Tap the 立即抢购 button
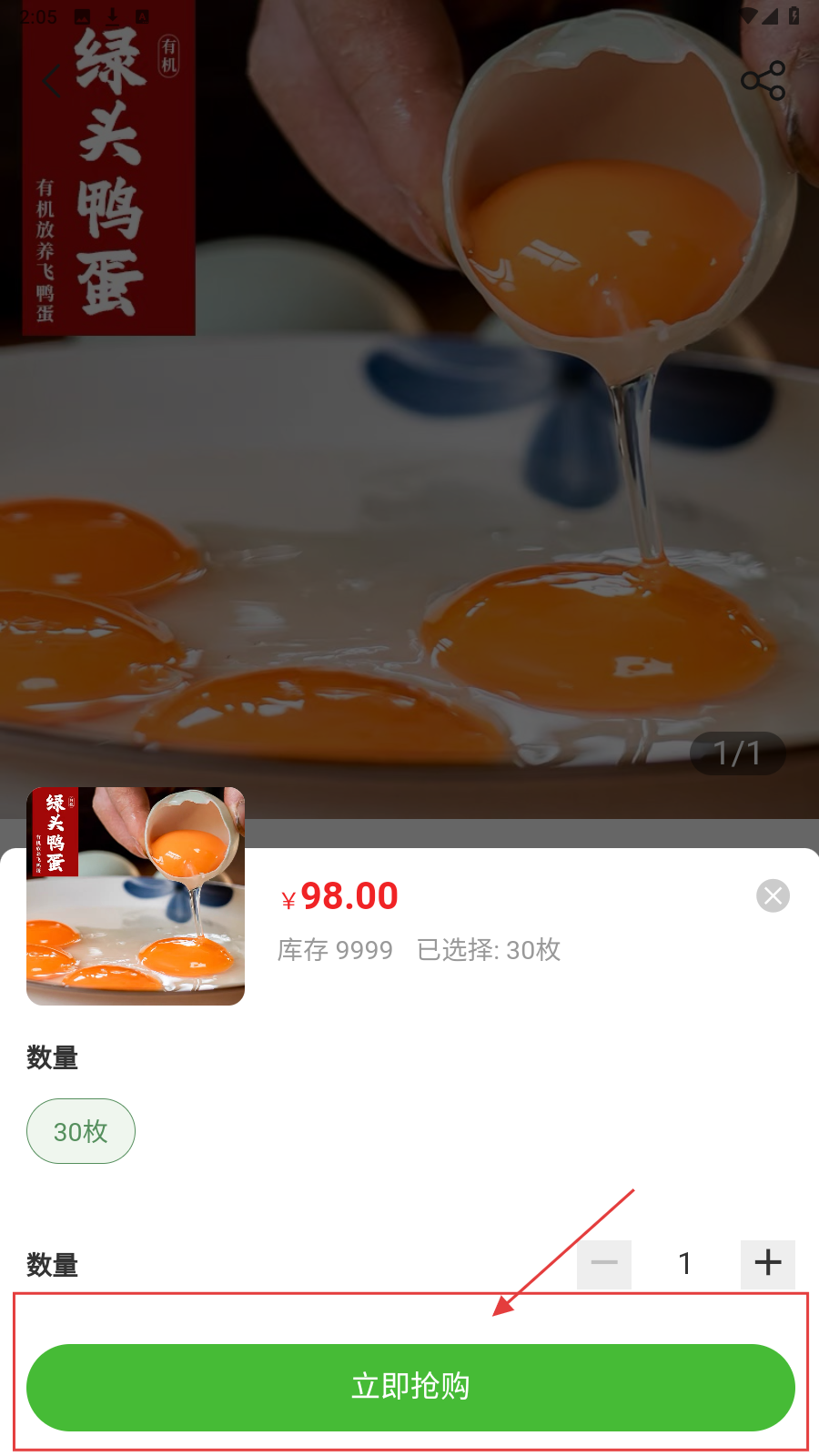 (x=410, y=1387)
